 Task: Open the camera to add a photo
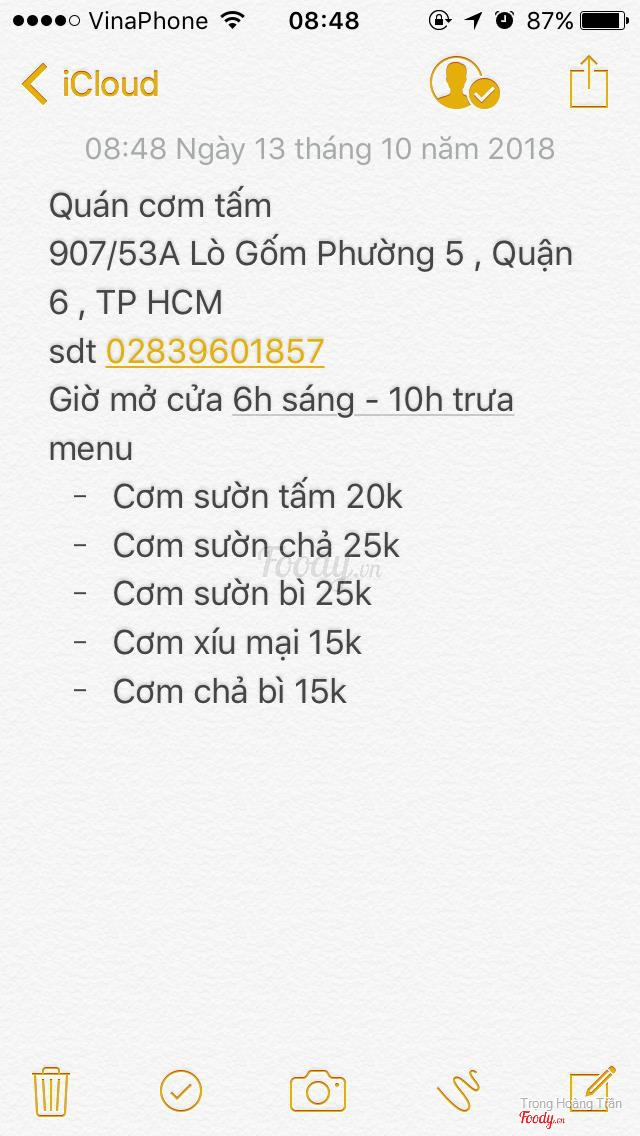click(318, 1090)
